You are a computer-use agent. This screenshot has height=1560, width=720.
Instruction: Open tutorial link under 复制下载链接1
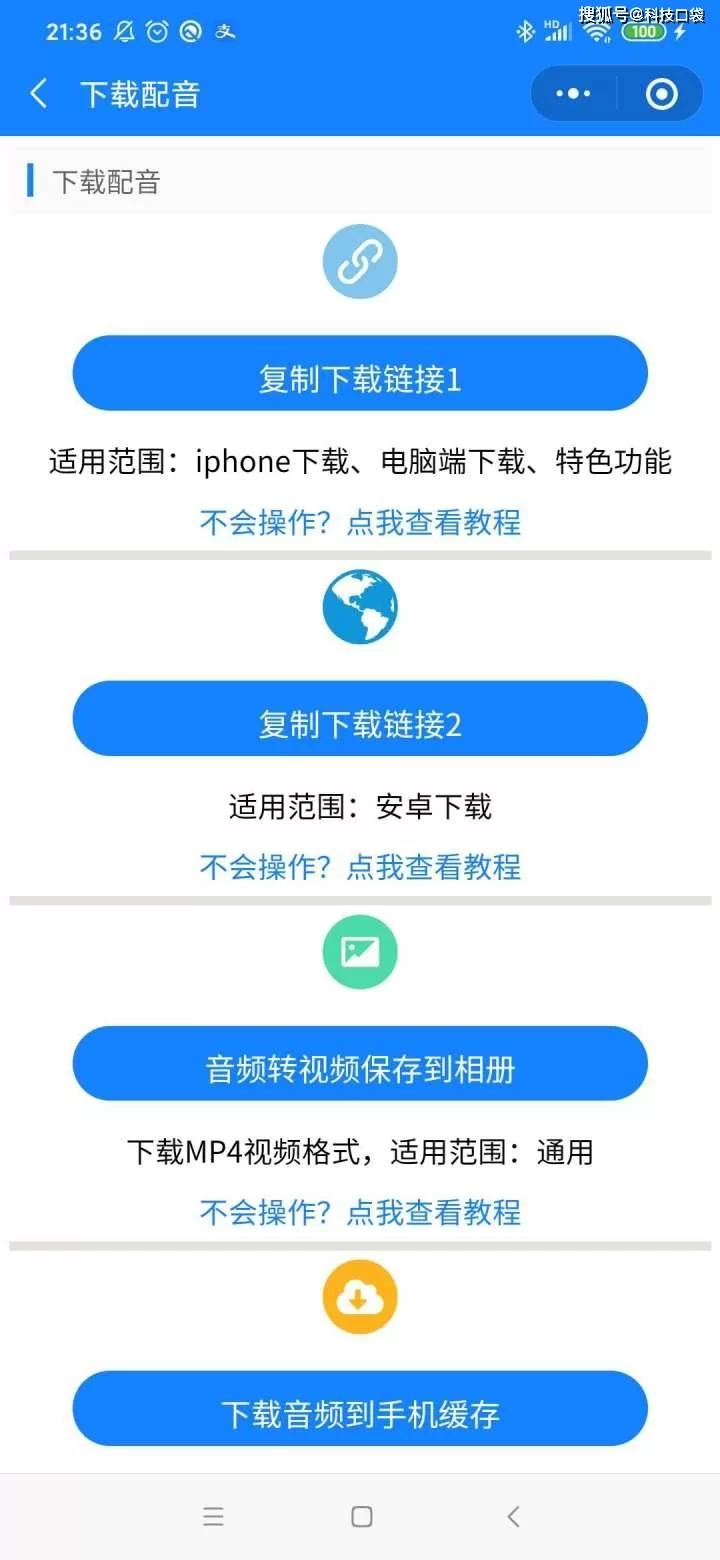click(x=360, y=522)
